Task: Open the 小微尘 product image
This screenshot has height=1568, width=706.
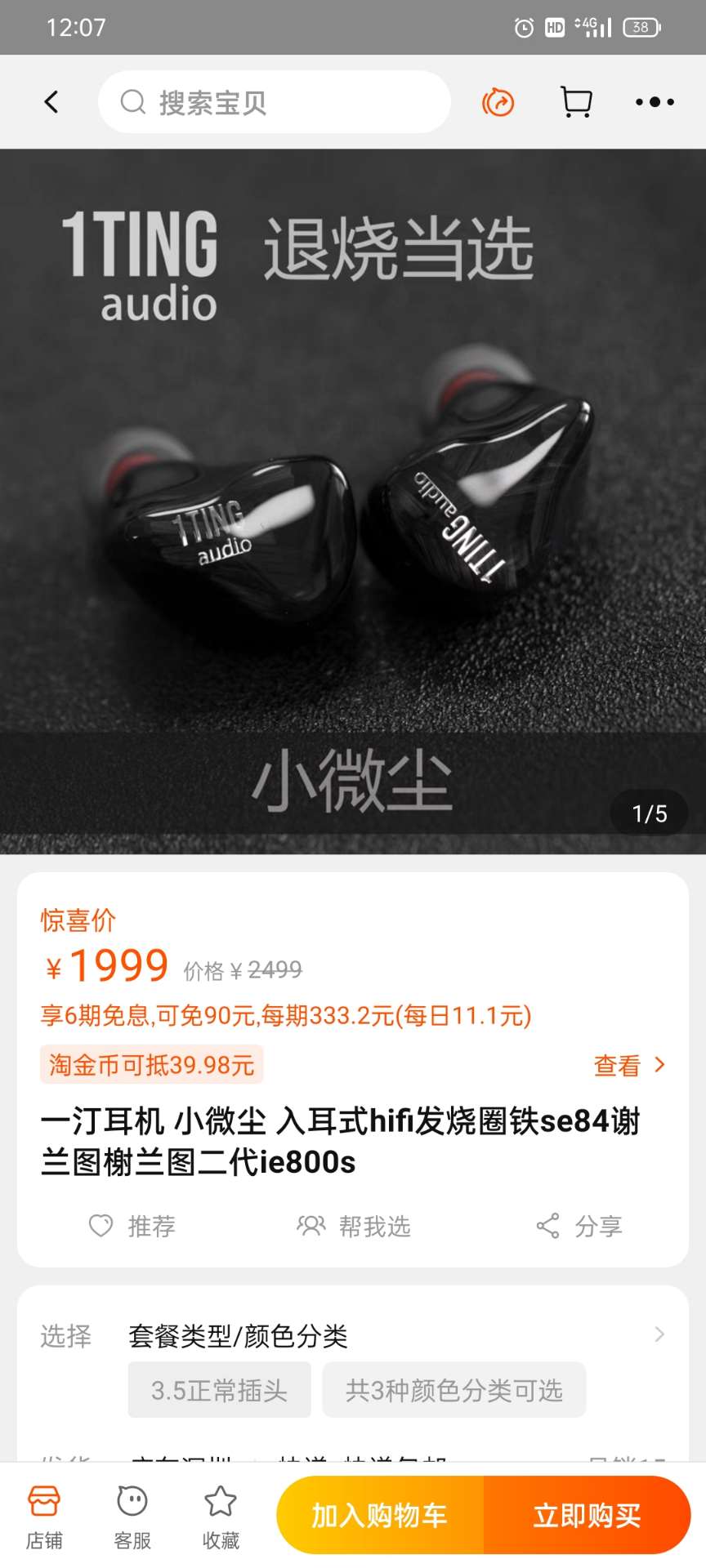Action: [353, 501]
